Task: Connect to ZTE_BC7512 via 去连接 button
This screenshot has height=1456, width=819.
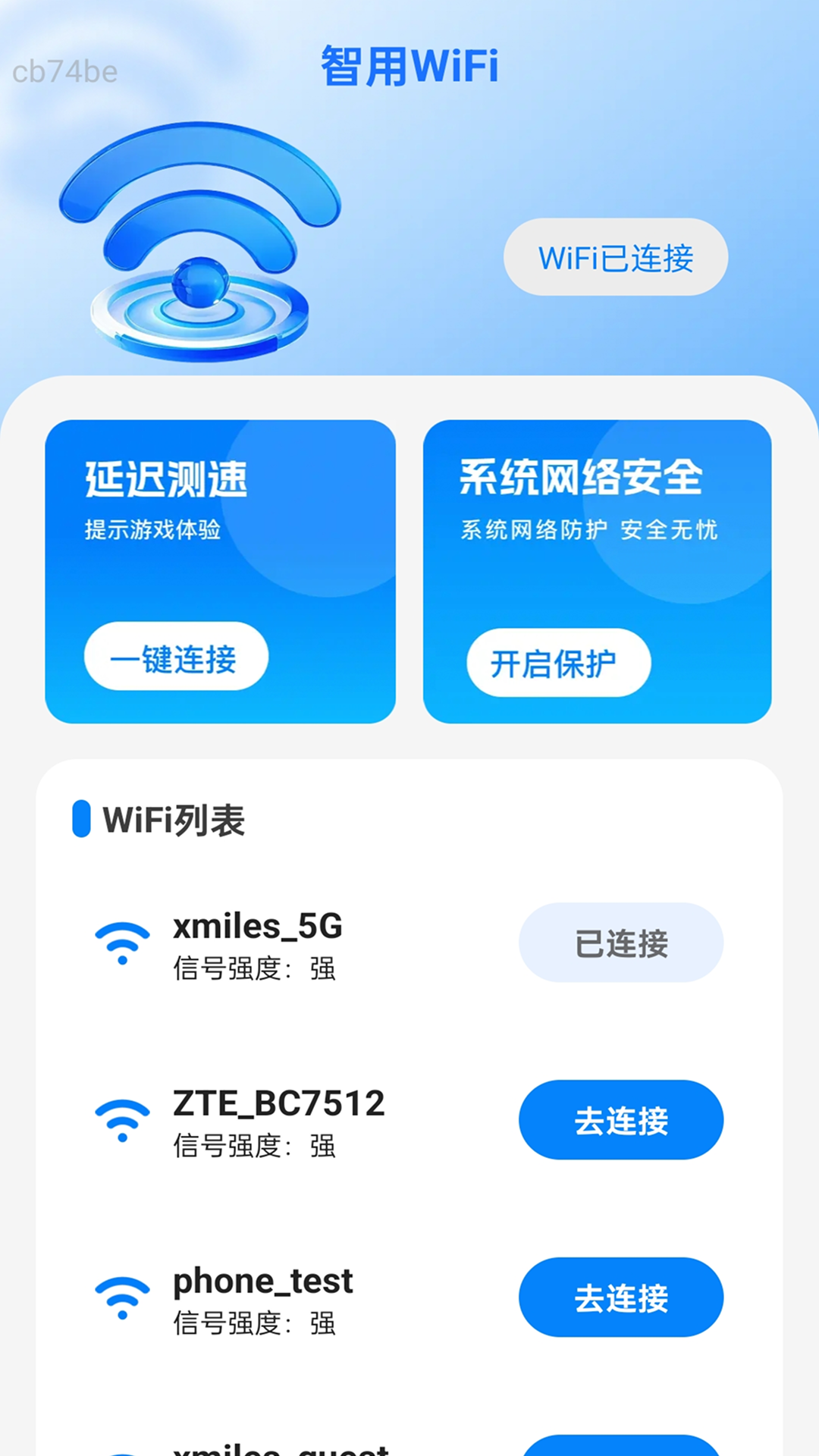Action: click(x=621, y=1120)
